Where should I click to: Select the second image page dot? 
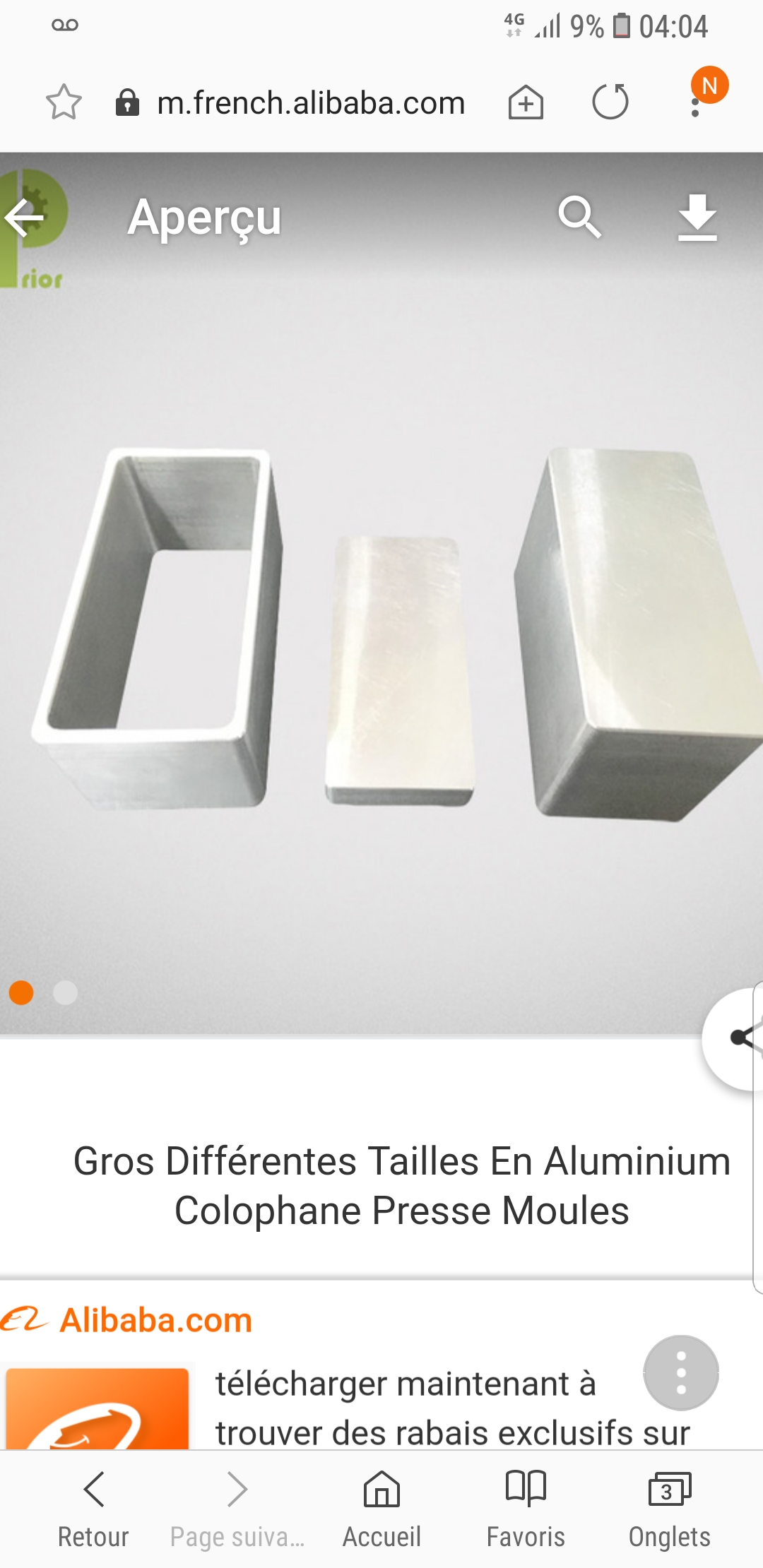(65, 992)
